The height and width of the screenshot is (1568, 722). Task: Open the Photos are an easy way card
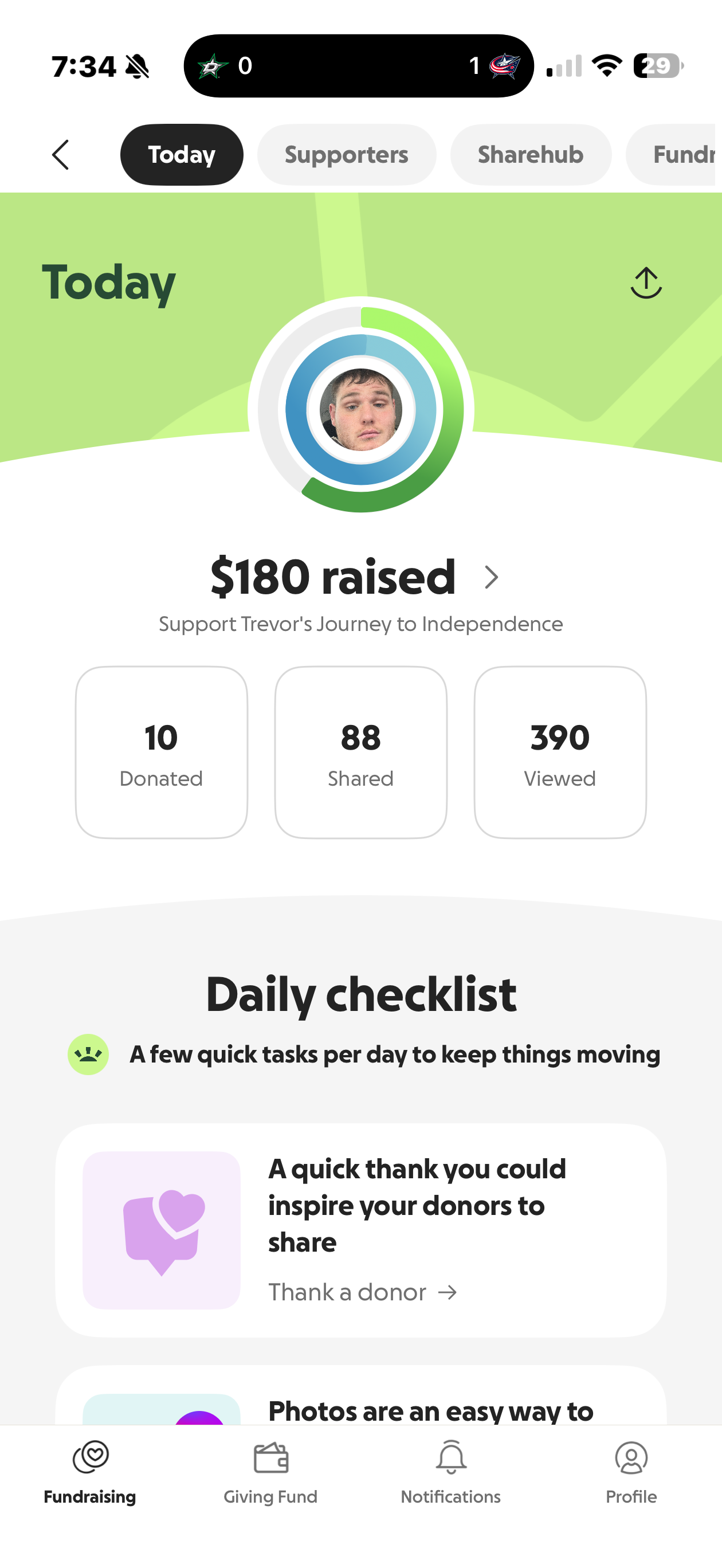[360, 1395]
